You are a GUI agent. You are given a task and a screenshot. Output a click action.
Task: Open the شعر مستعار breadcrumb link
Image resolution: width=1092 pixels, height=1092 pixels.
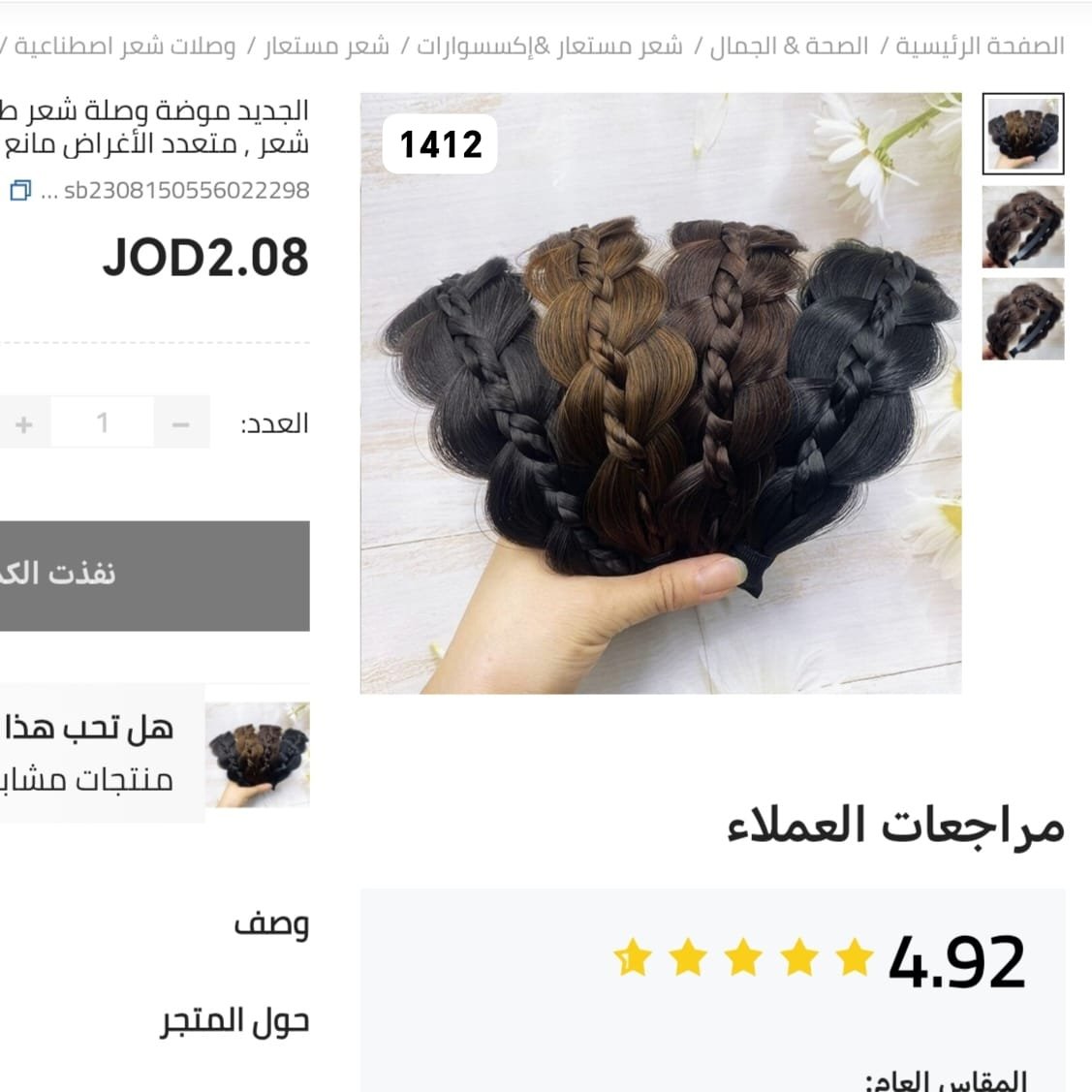[x=327, y=46]
